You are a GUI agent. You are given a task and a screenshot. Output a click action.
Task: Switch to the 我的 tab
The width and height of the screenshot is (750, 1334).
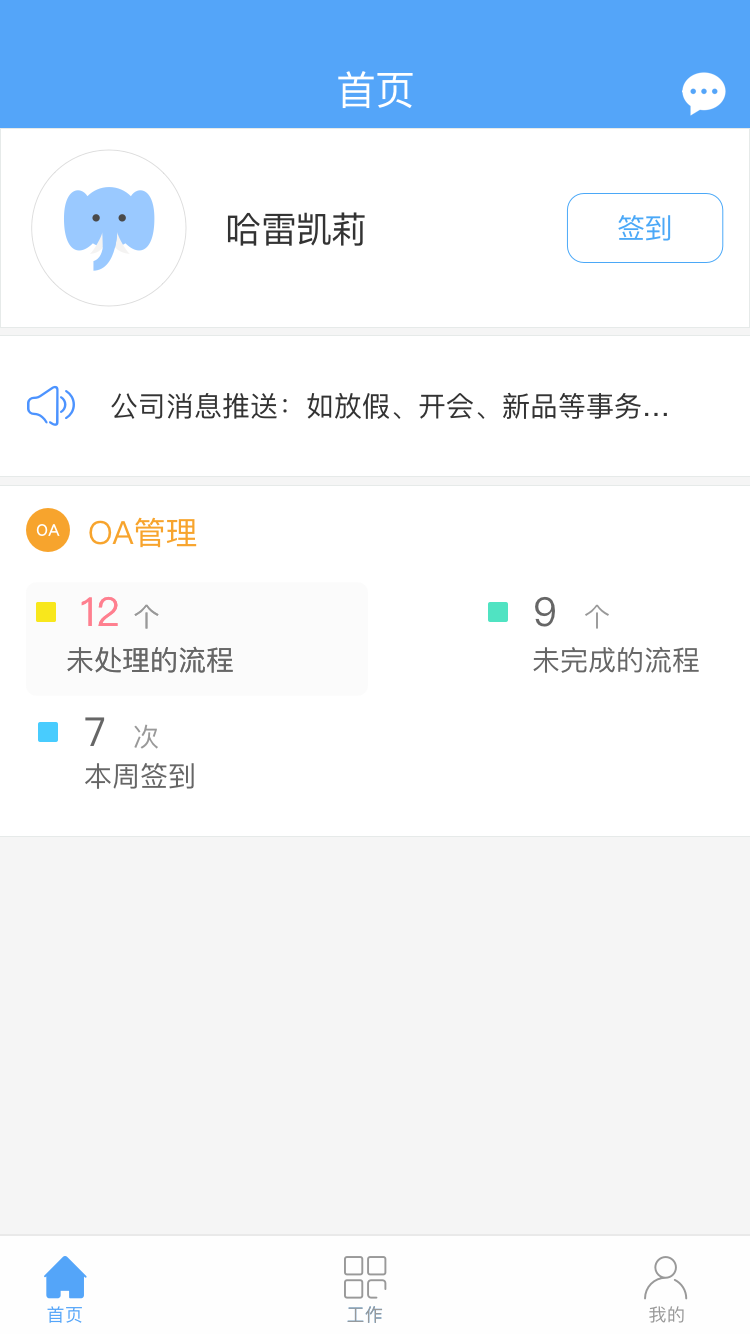[666, 1289]
